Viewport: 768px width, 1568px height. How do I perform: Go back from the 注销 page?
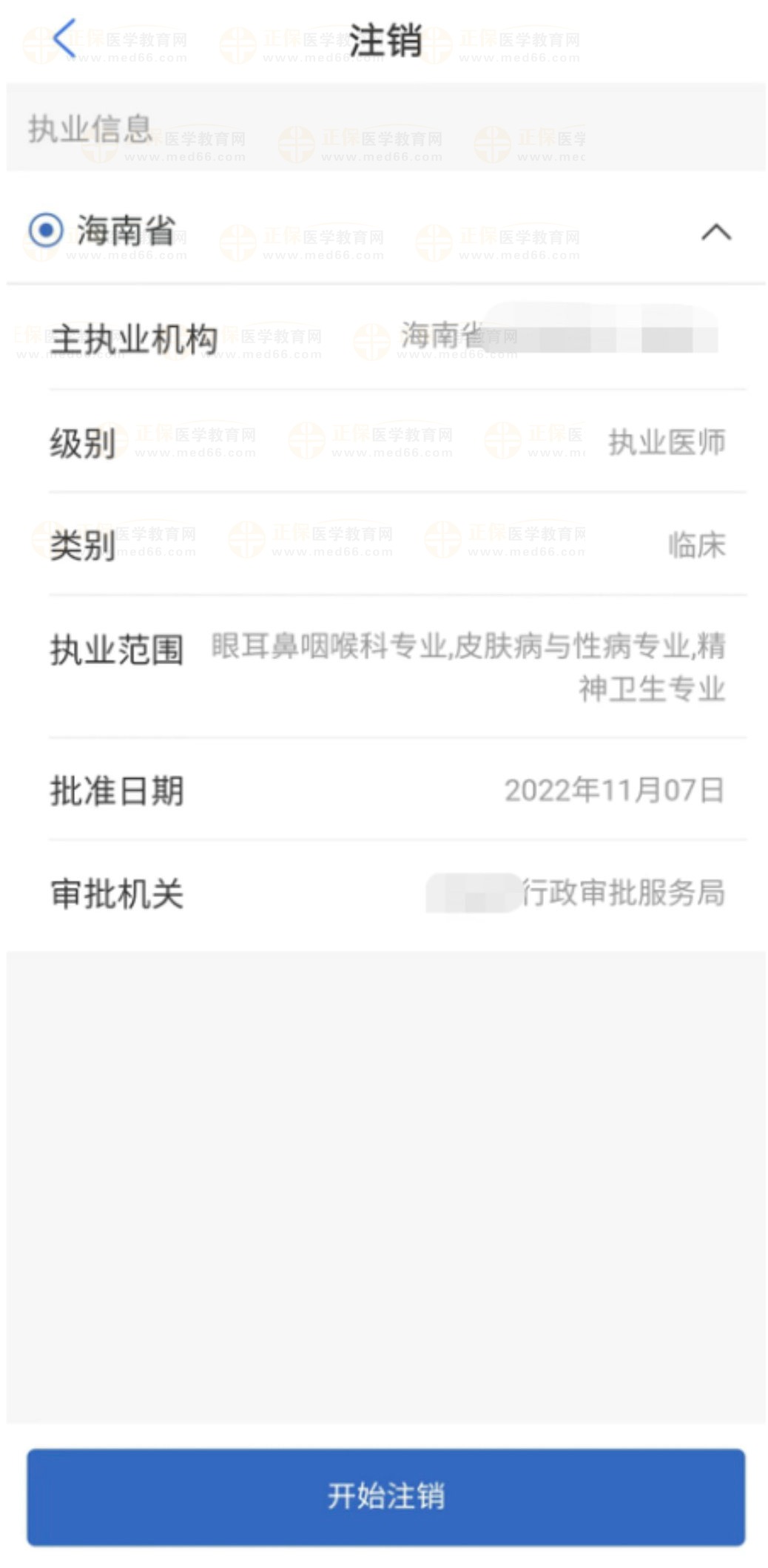[65, 38]
